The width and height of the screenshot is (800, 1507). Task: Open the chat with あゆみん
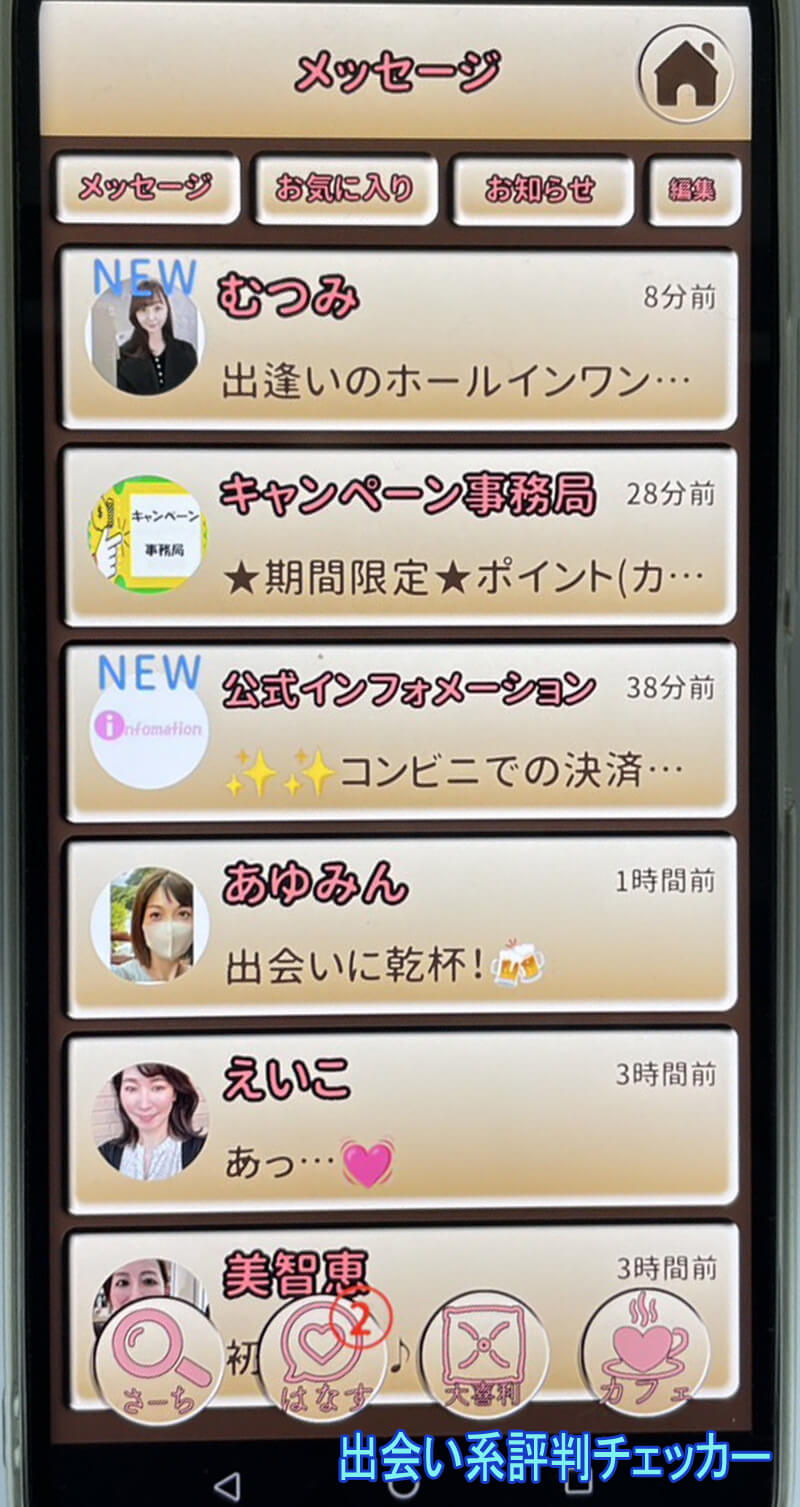coord(400,925)
